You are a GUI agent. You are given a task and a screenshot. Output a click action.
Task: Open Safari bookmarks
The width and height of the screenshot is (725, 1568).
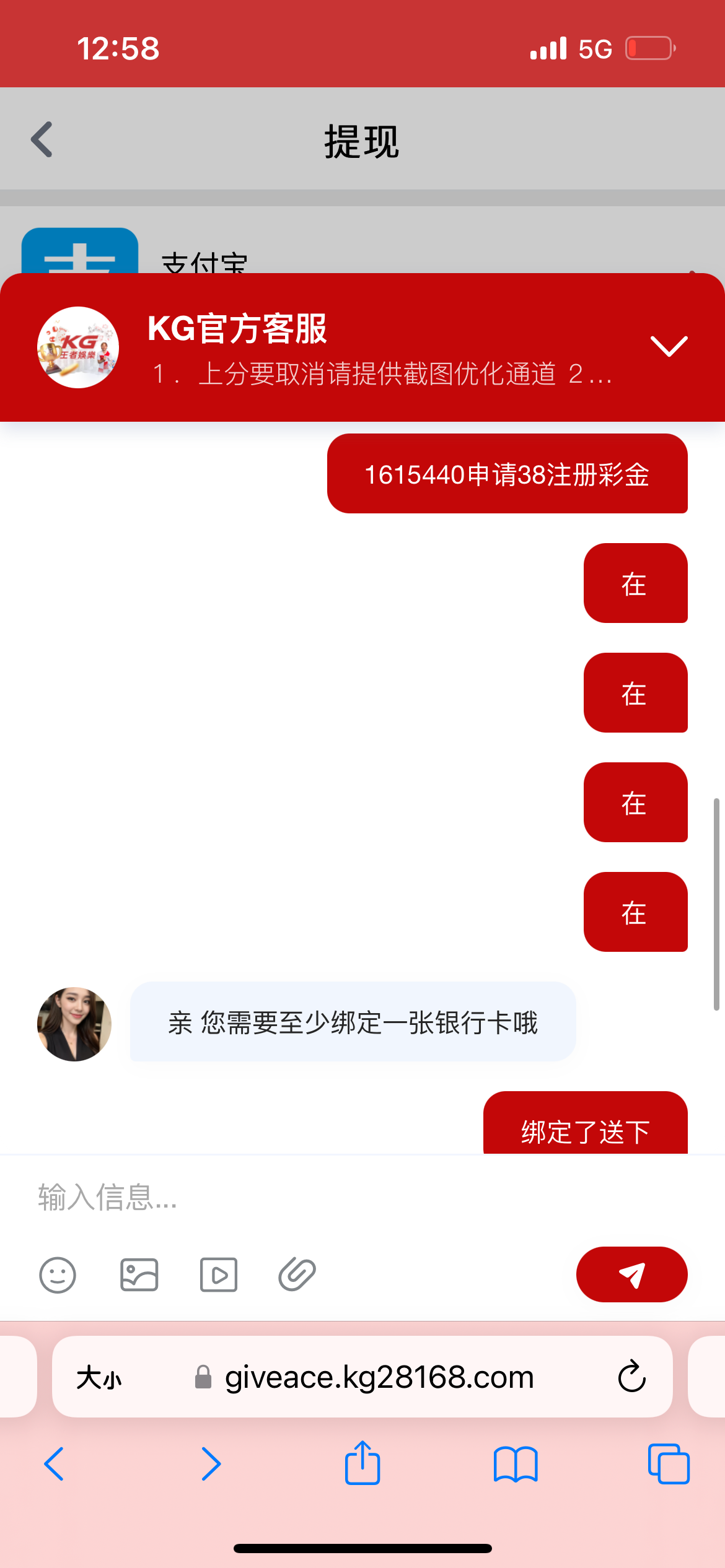(x=516, y=1464)
